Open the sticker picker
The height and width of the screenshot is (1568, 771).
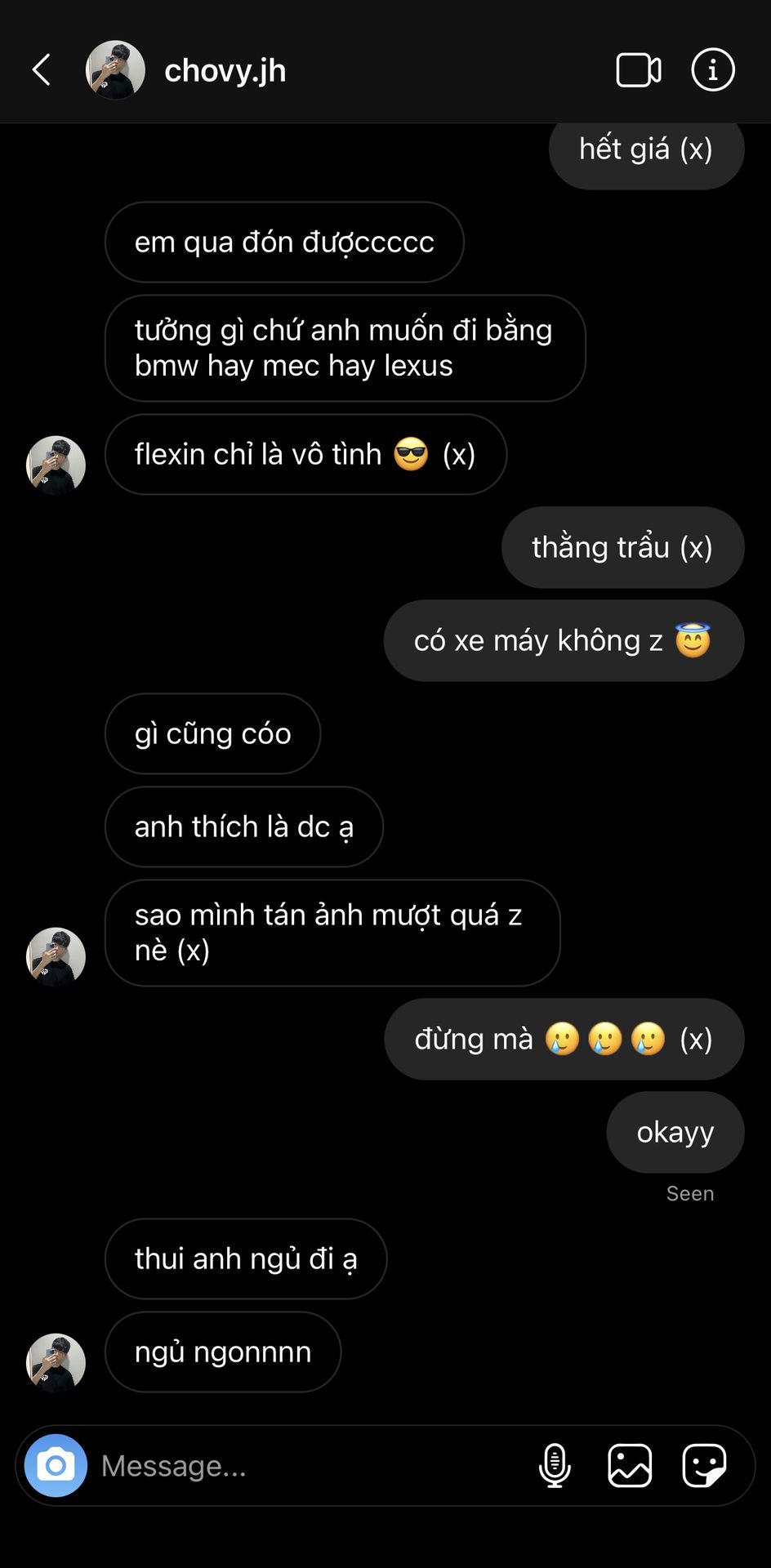click(x=704, y=1465)
